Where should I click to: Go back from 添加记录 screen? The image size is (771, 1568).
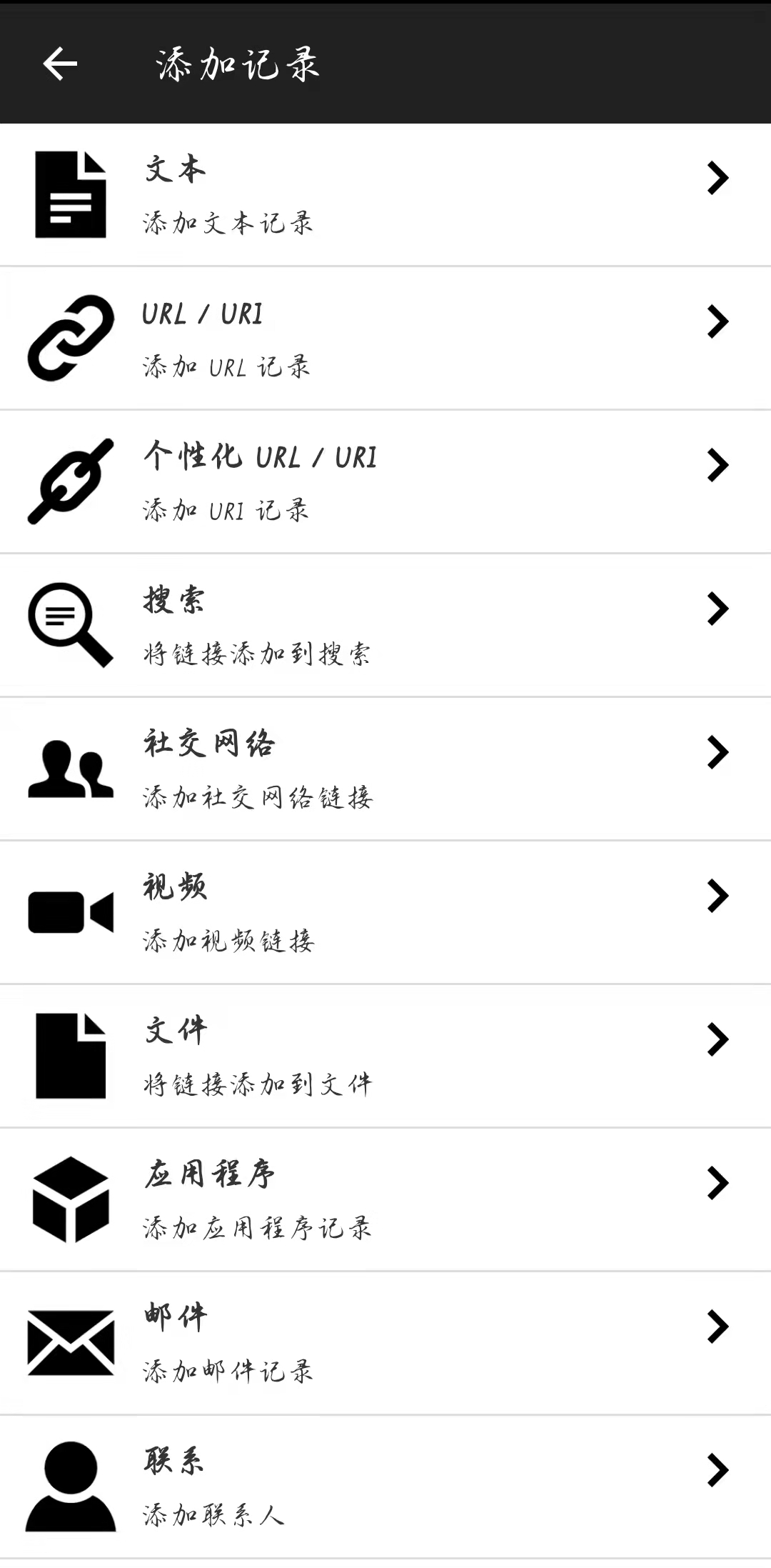tap(60, 64)
